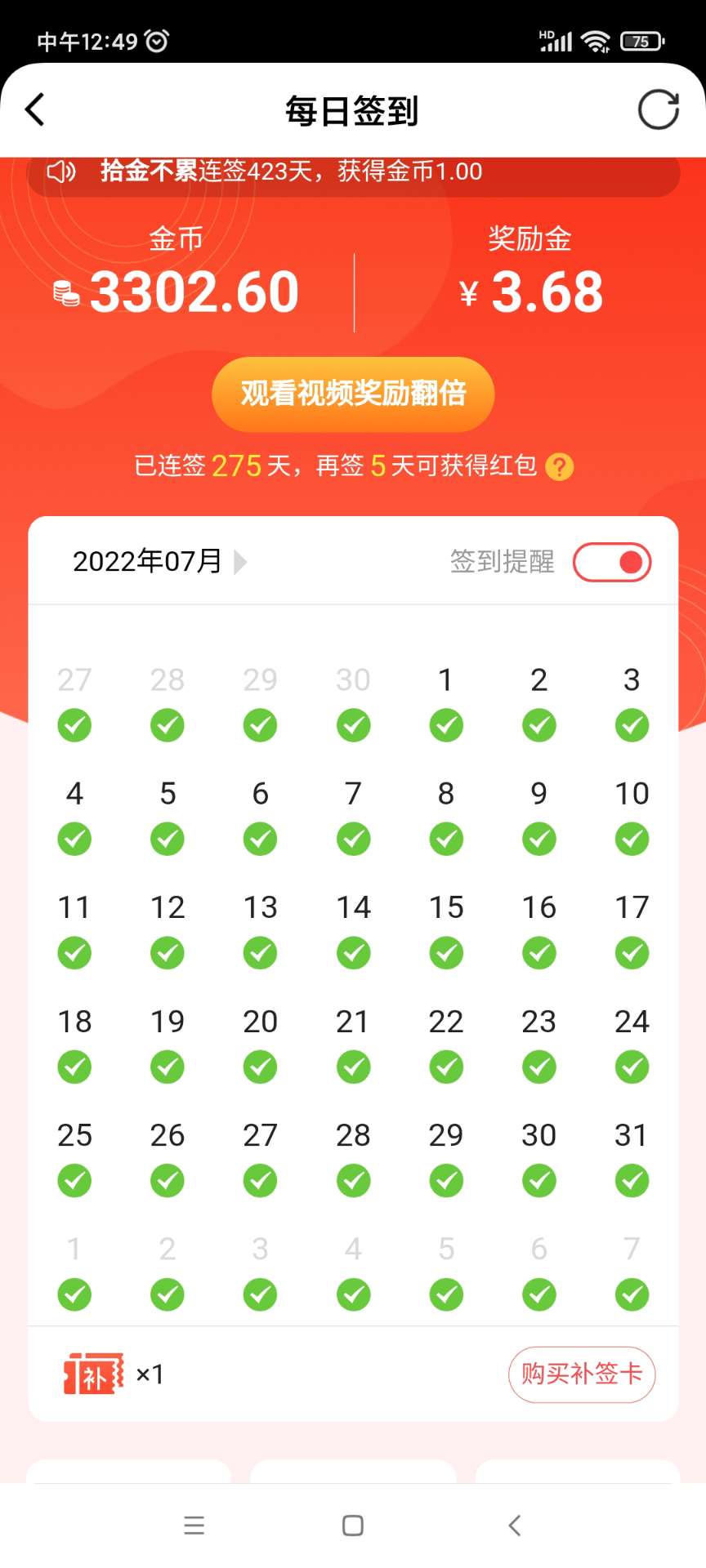Image resolution: width=706 pixels, height=1568 pixels.
Task: Open the red packet help question mark
Action: [x=560, y=467]
